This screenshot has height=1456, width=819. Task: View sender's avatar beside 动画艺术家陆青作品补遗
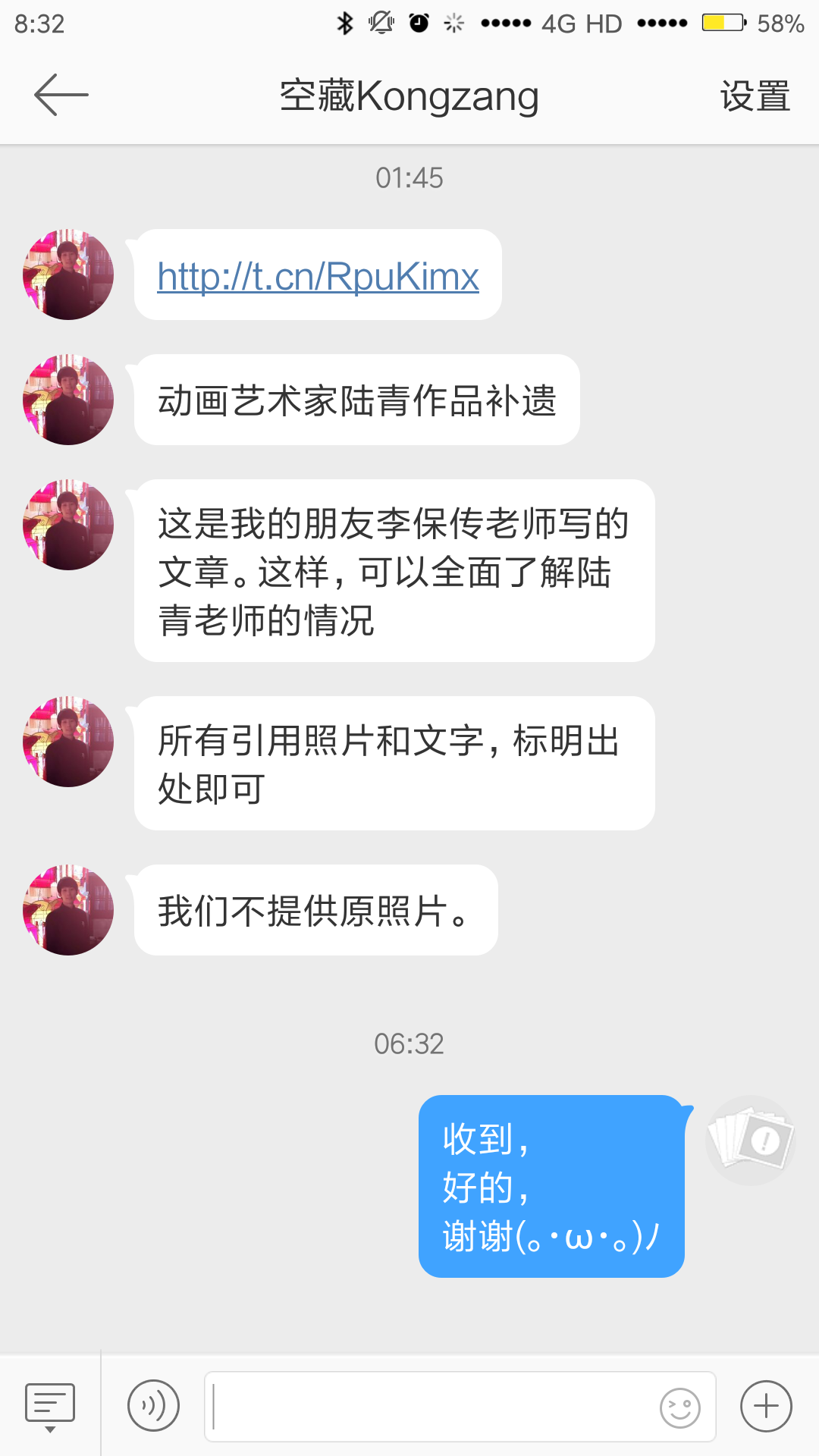click(x=68, y=400)
